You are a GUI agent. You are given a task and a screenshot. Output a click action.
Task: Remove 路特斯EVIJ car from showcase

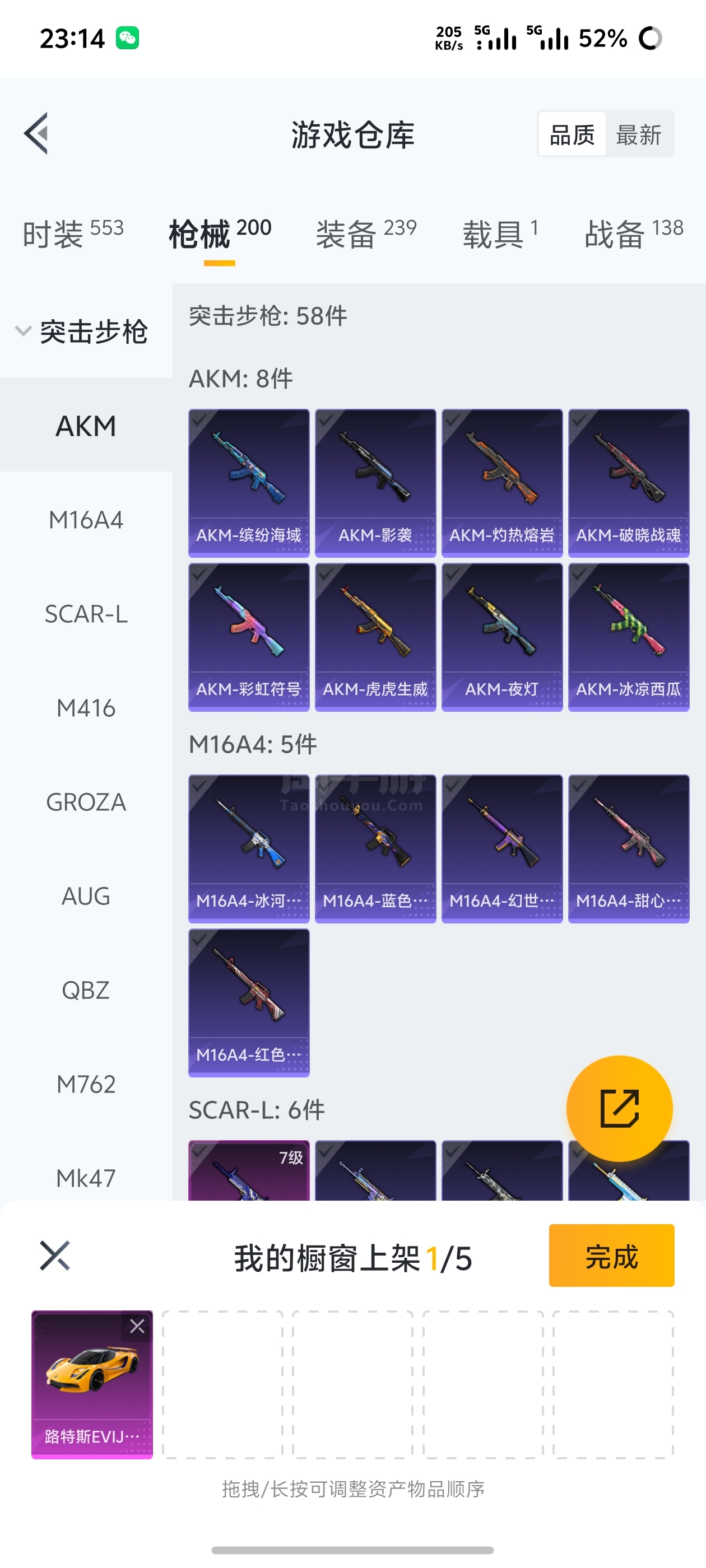coord(137,1326)
